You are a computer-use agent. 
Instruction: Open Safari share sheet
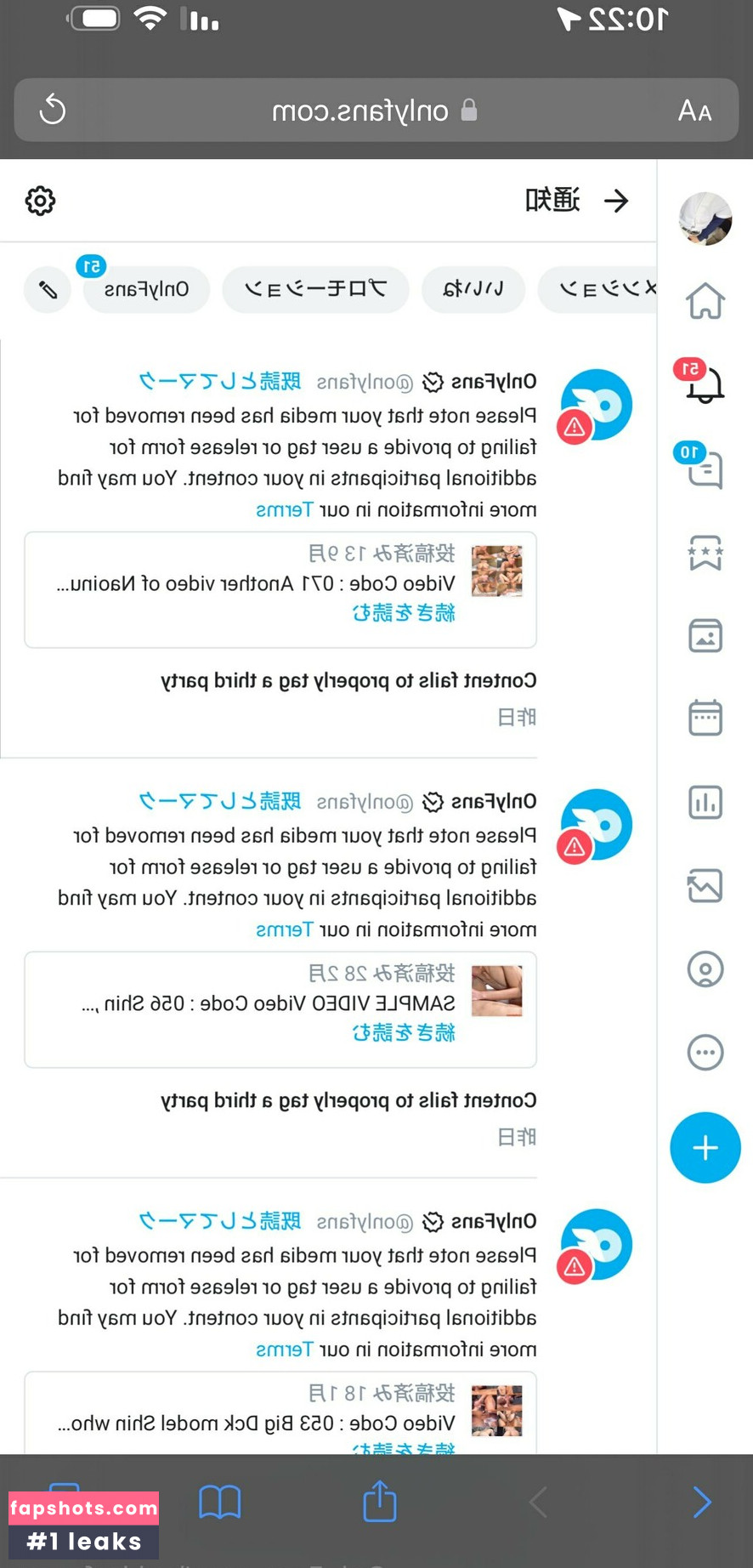[380, 1502]
